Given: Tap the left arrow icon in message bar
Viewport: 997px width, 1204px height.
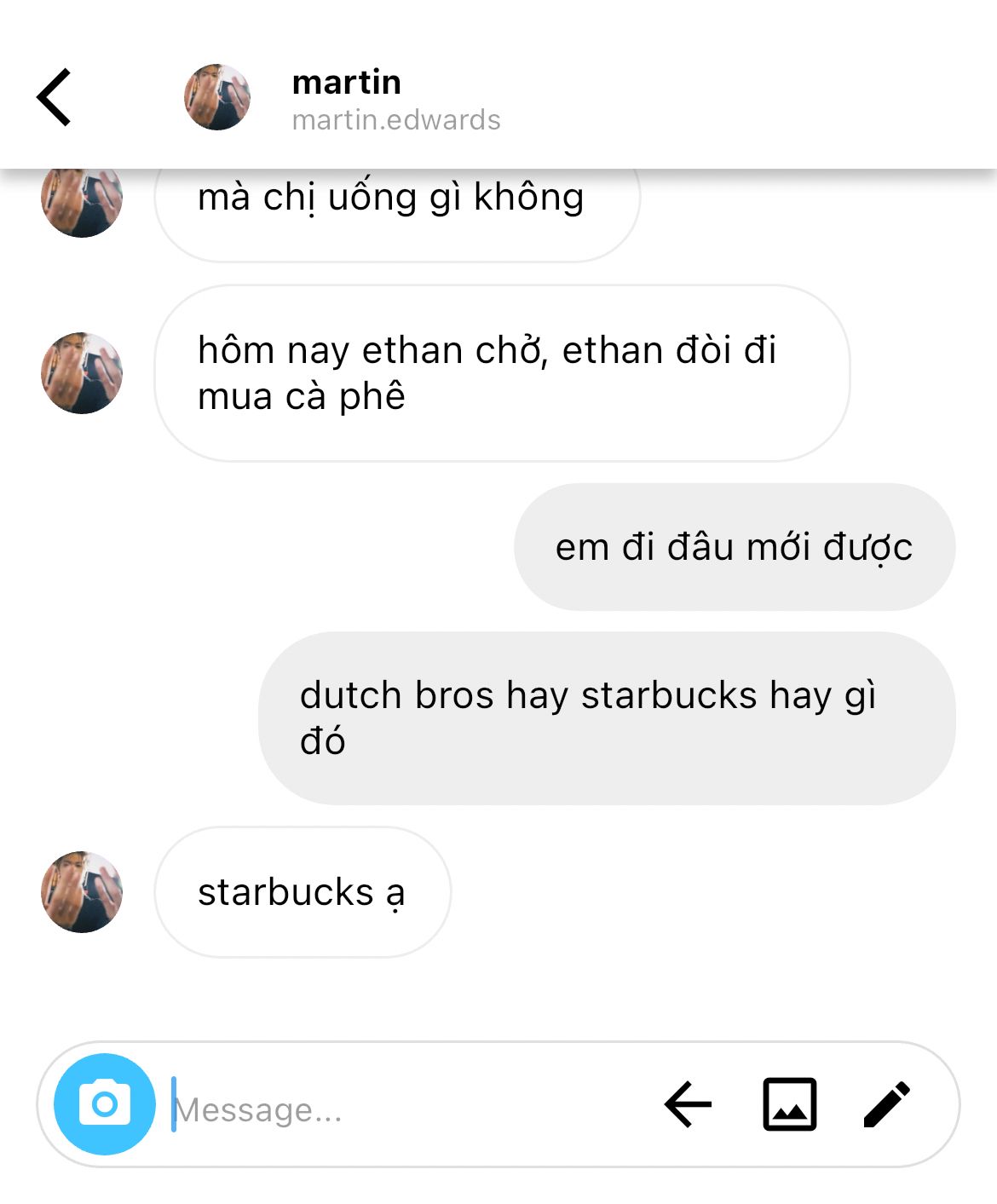Looking at the screenshot, I should (x=688, y=1104).
